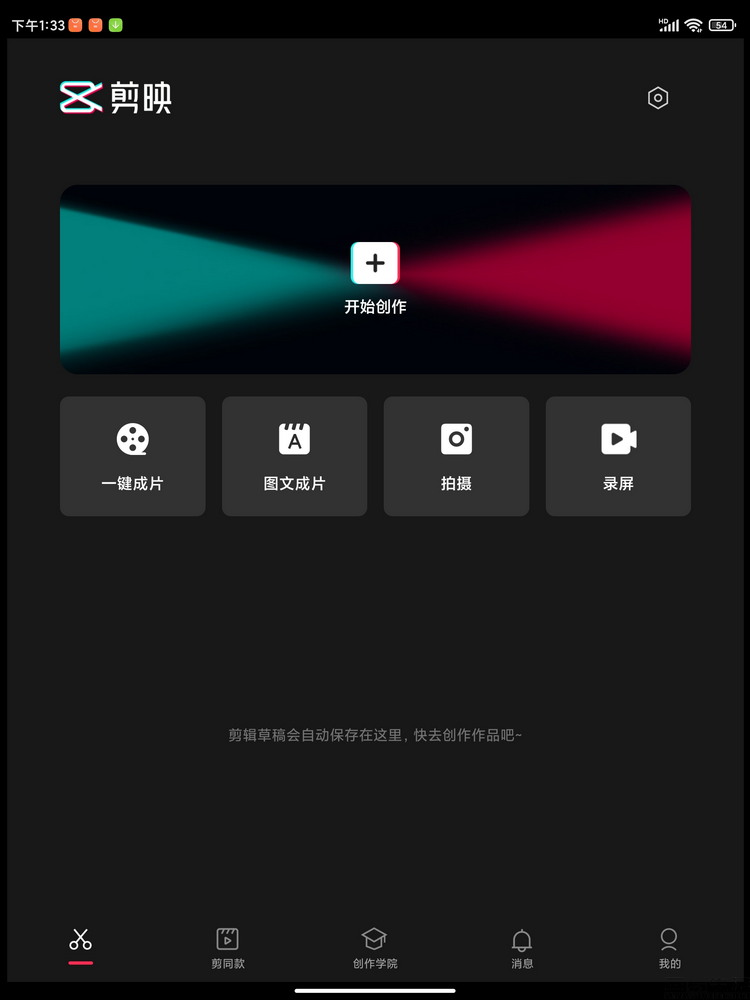This screenshot has width=750, height=1000.
Task: Switch to the 剪同款 tab
Action: coord(228,948)
